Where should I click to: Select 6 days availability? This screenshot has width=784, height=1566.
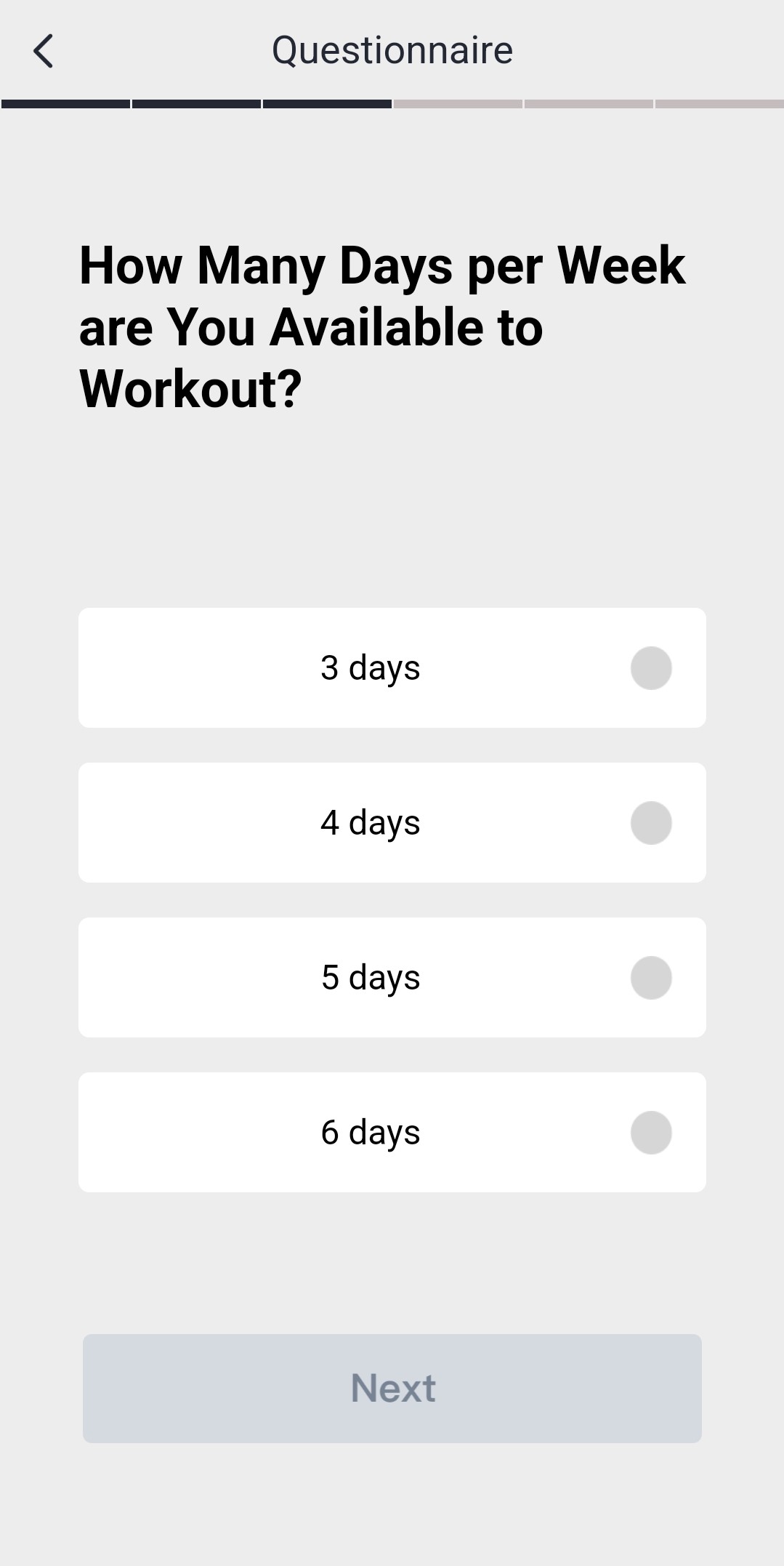(x=392, y=1132)
